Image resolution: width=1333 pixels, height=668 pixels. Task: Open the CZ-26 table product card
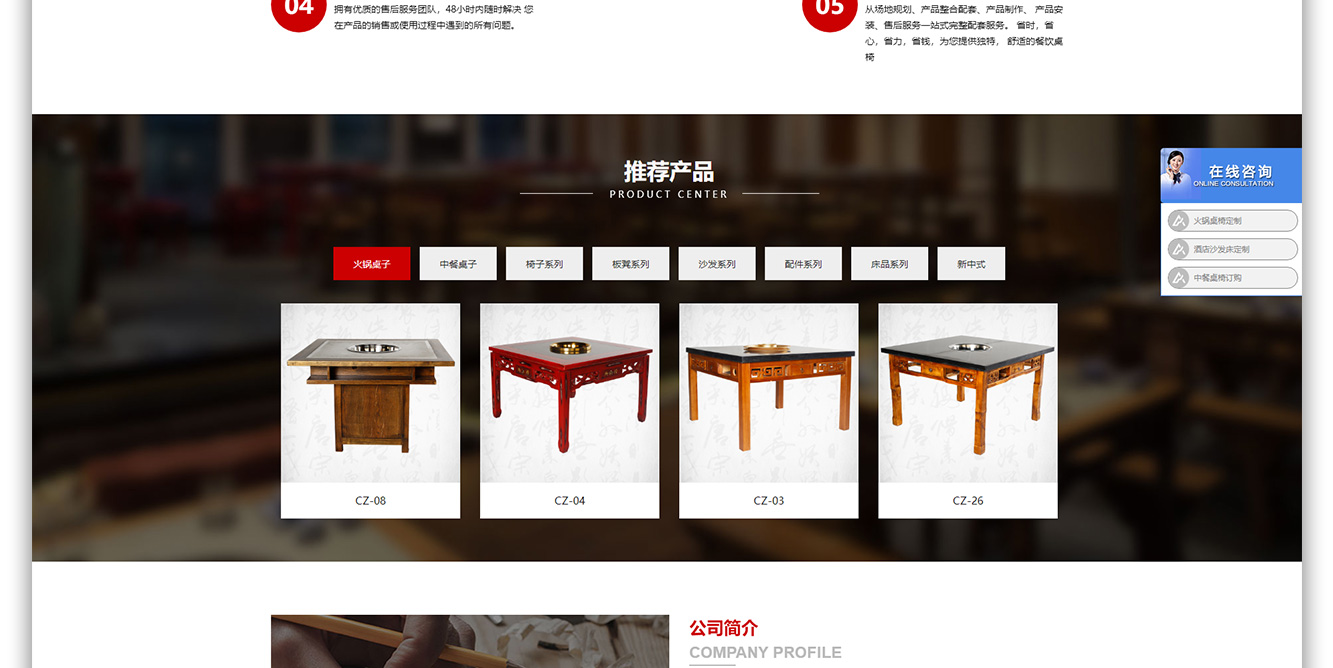click(967, 410)
